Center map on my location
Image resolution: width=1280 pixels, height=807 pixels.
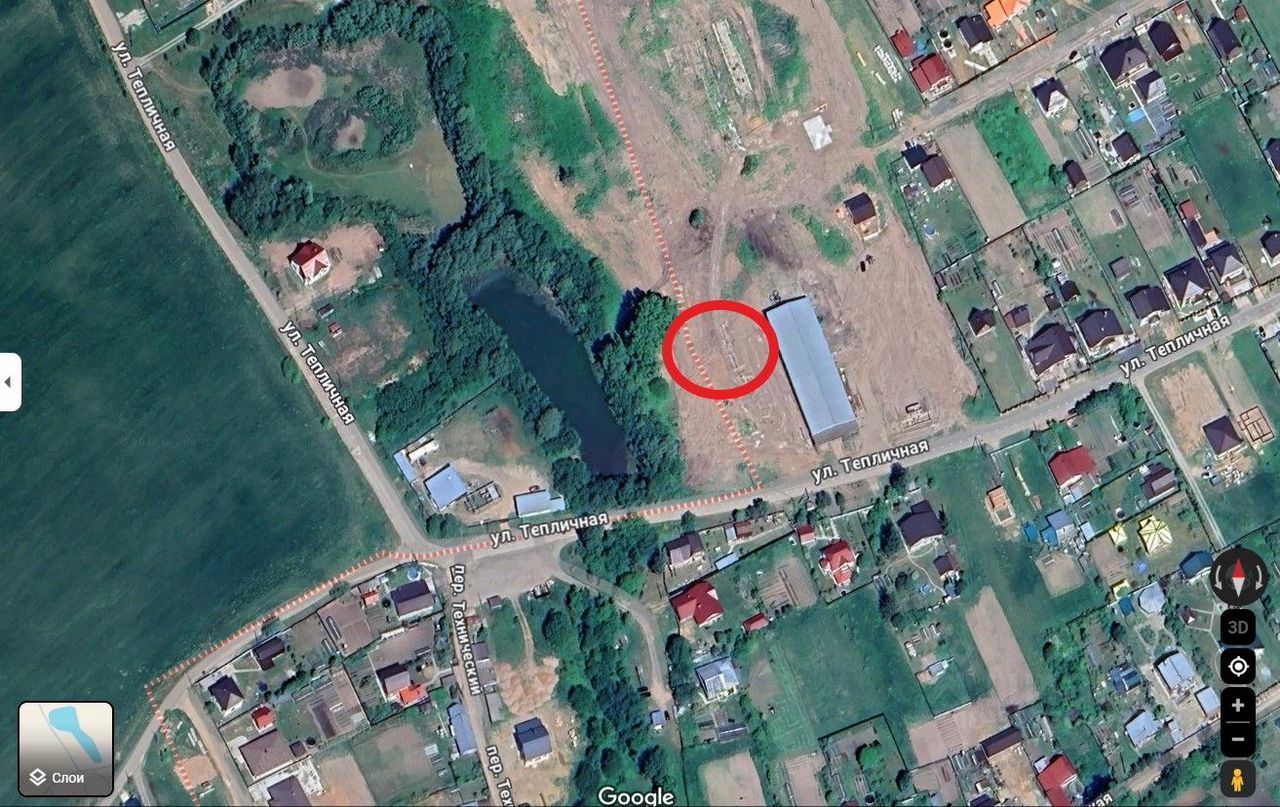pos(1238,667)
